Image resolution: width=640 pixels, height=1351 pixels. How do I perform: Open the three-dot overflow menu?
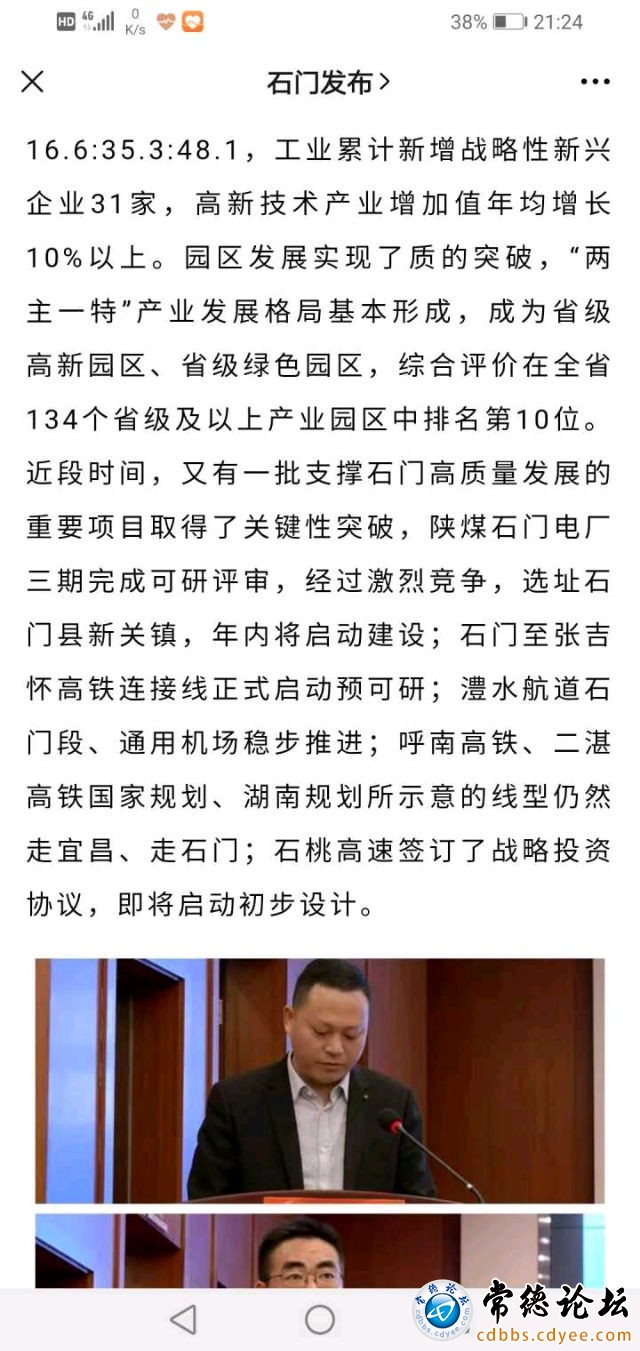click(x=595, y=83)
